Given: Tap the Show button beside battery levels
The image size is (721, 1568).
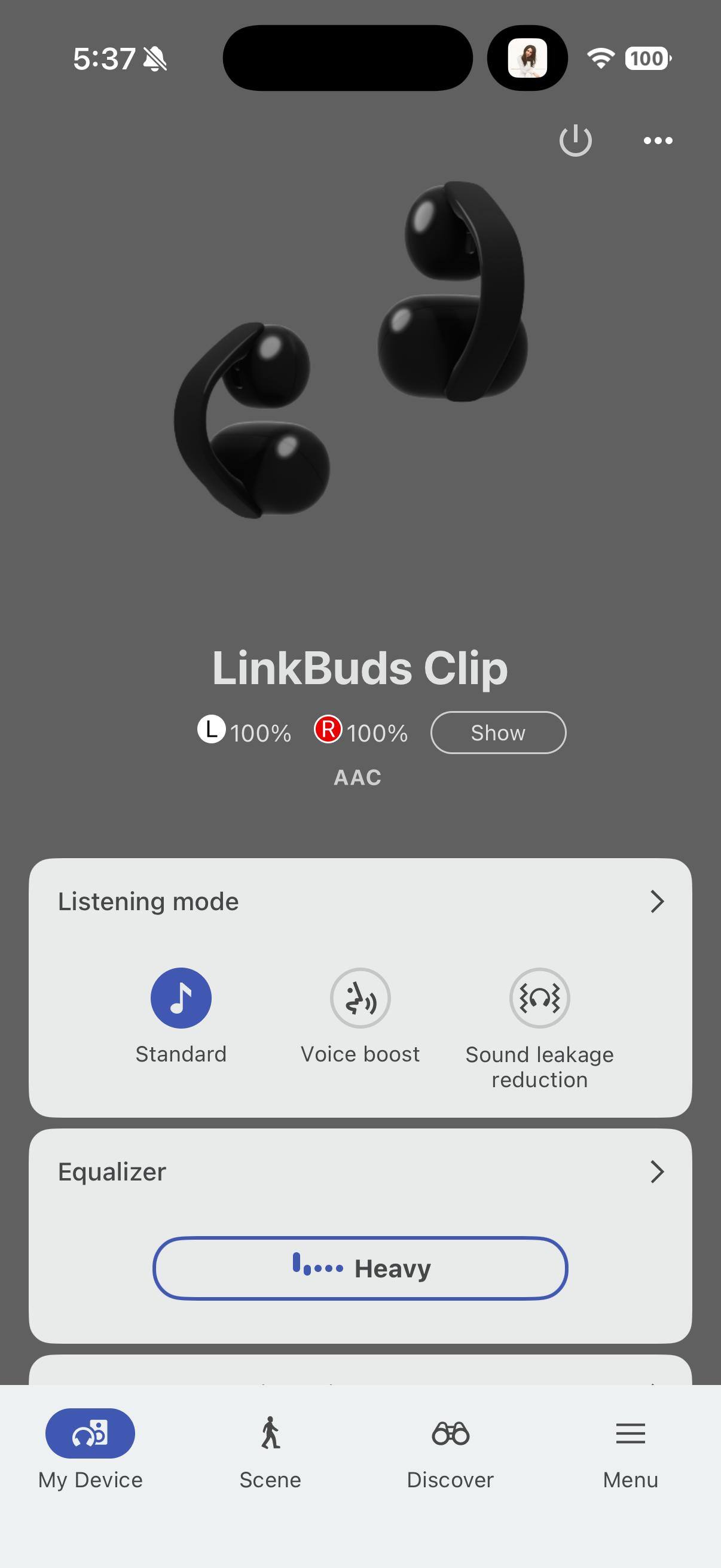Looking at the screenshot, I should coord(497,732).
